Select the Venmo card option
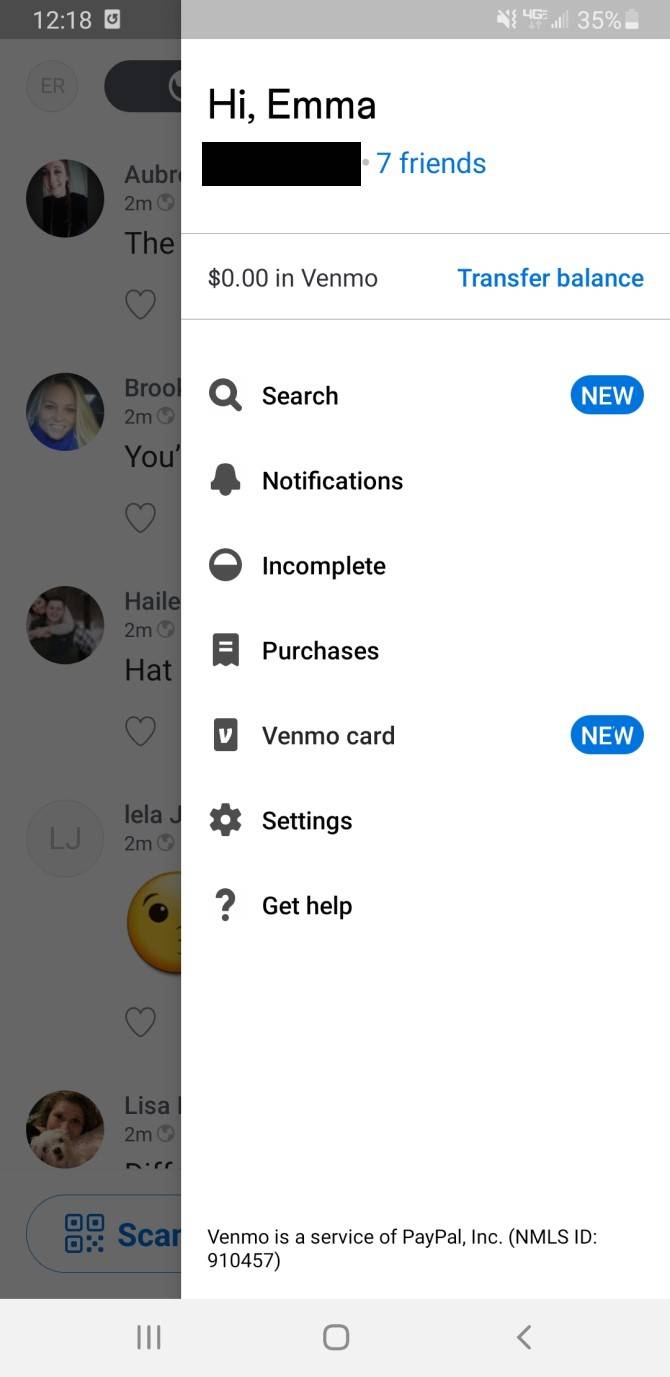This screenshot has height=1377, width=670. pyautogui.click(x=328, y=736)
